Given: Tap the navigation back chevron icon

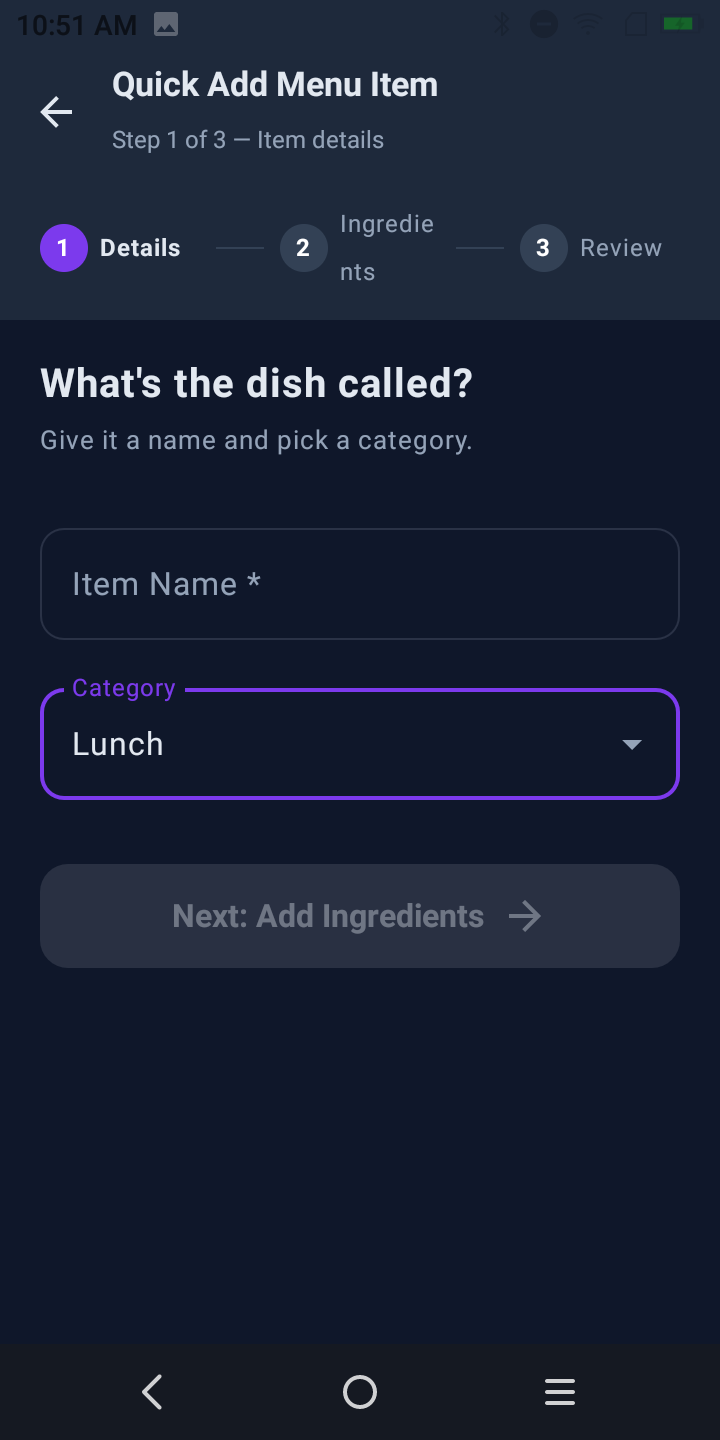Looking at the screenshot, I should coord(152,1391).
